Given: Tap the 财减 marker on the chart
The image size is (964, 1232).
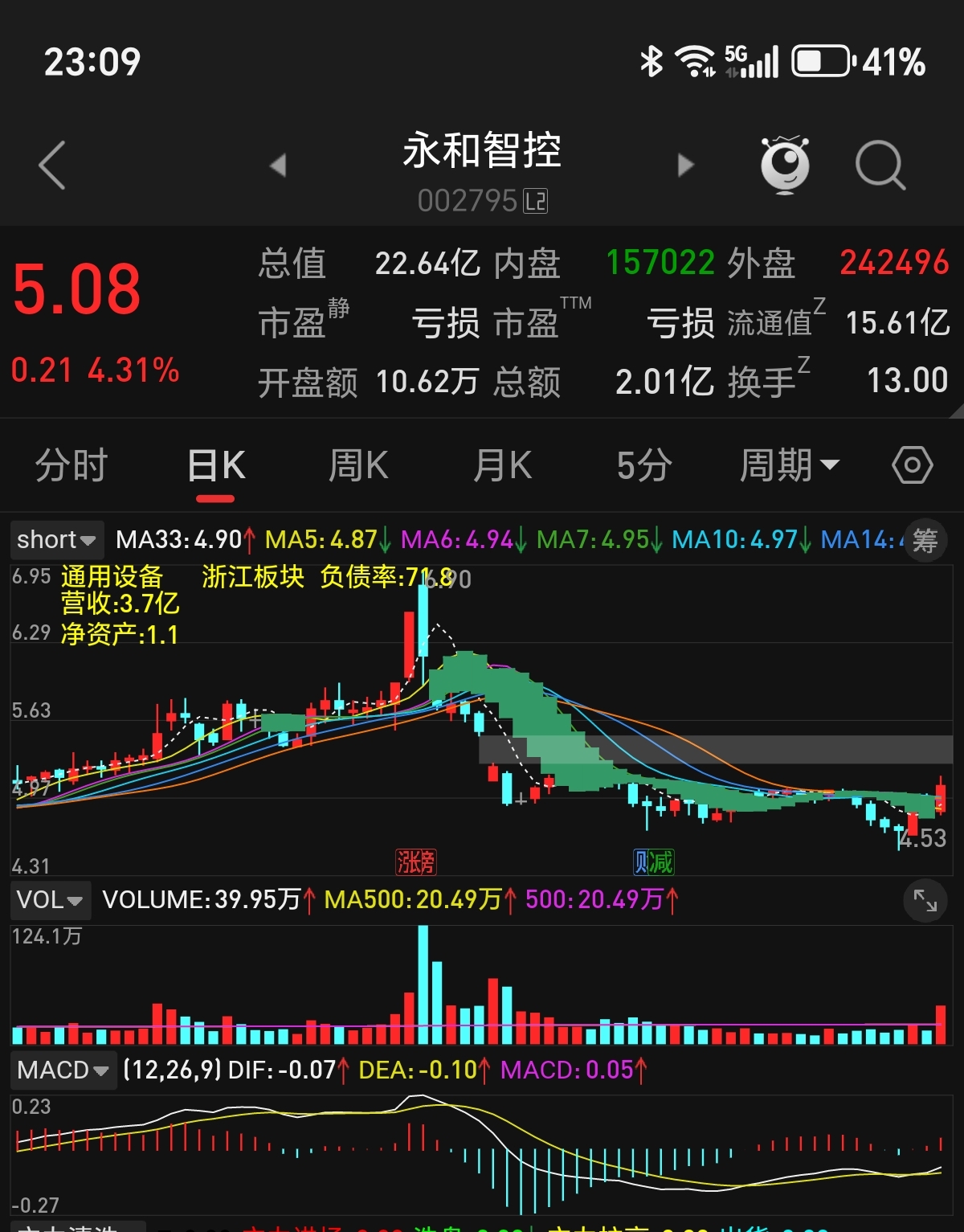Looking at the screenshot, I should click(653, 862).
